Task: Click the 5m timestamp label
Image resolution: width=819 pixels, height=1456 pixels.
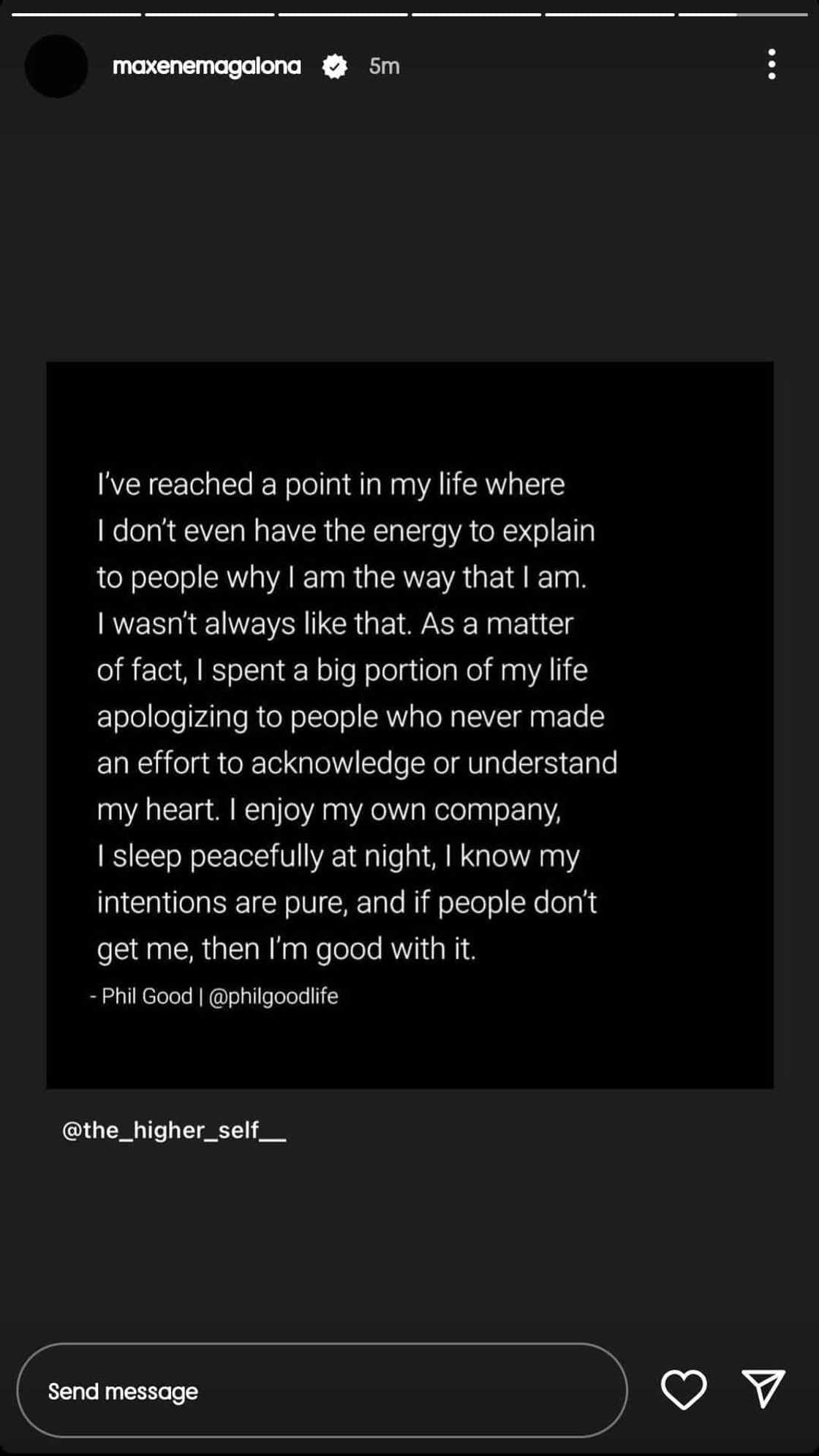Action: [x=384, y=67]
